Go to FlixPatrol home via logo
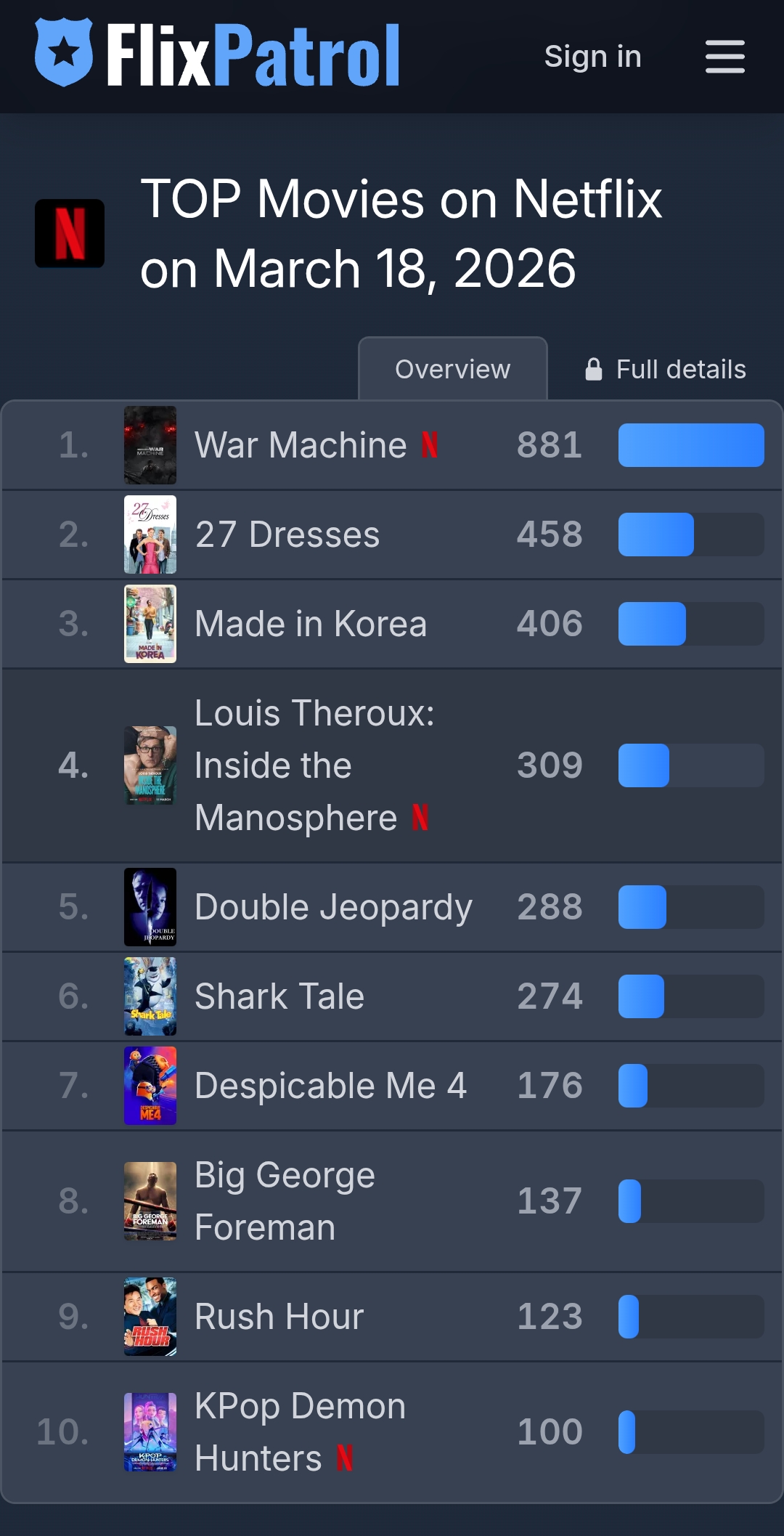The height and width of the screenshot is (1536, 784). [217, 54]
